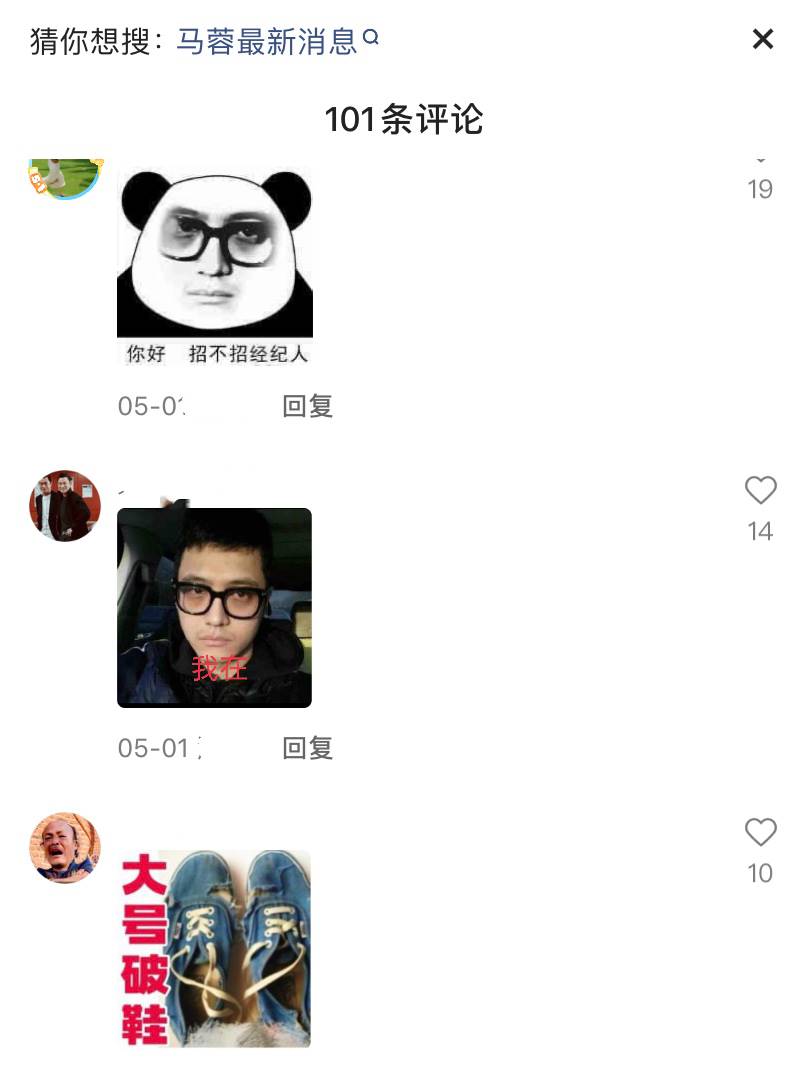Reply to the panda meme comment
This screenshot has height=1072, width=798.
[x=307, y=406]
